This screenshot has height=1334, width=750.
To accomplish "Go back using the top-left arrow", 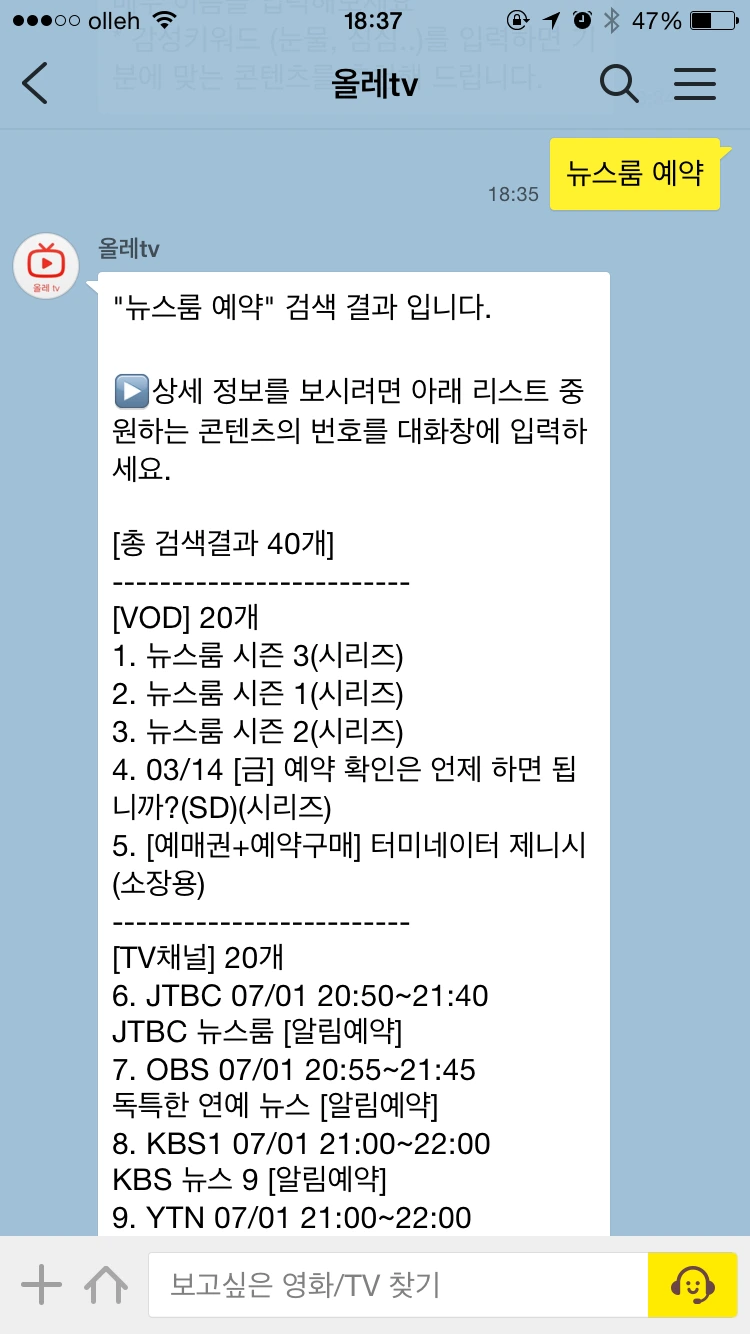I will pyautogui.click(x=35, y=84).
